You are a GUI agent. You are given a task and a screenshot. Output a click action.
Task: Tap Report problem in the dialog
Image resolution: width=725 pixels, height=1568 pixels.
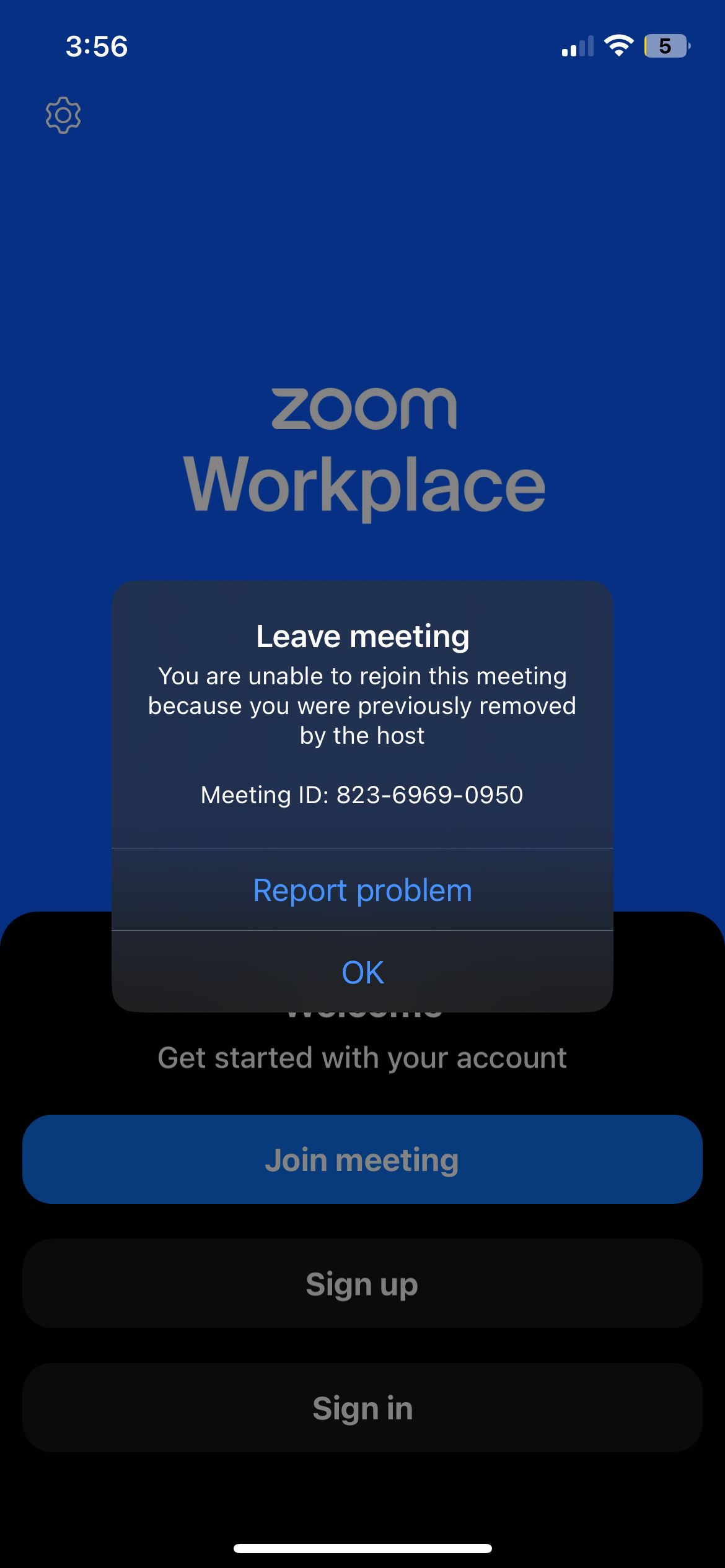(x=362, y=890)
